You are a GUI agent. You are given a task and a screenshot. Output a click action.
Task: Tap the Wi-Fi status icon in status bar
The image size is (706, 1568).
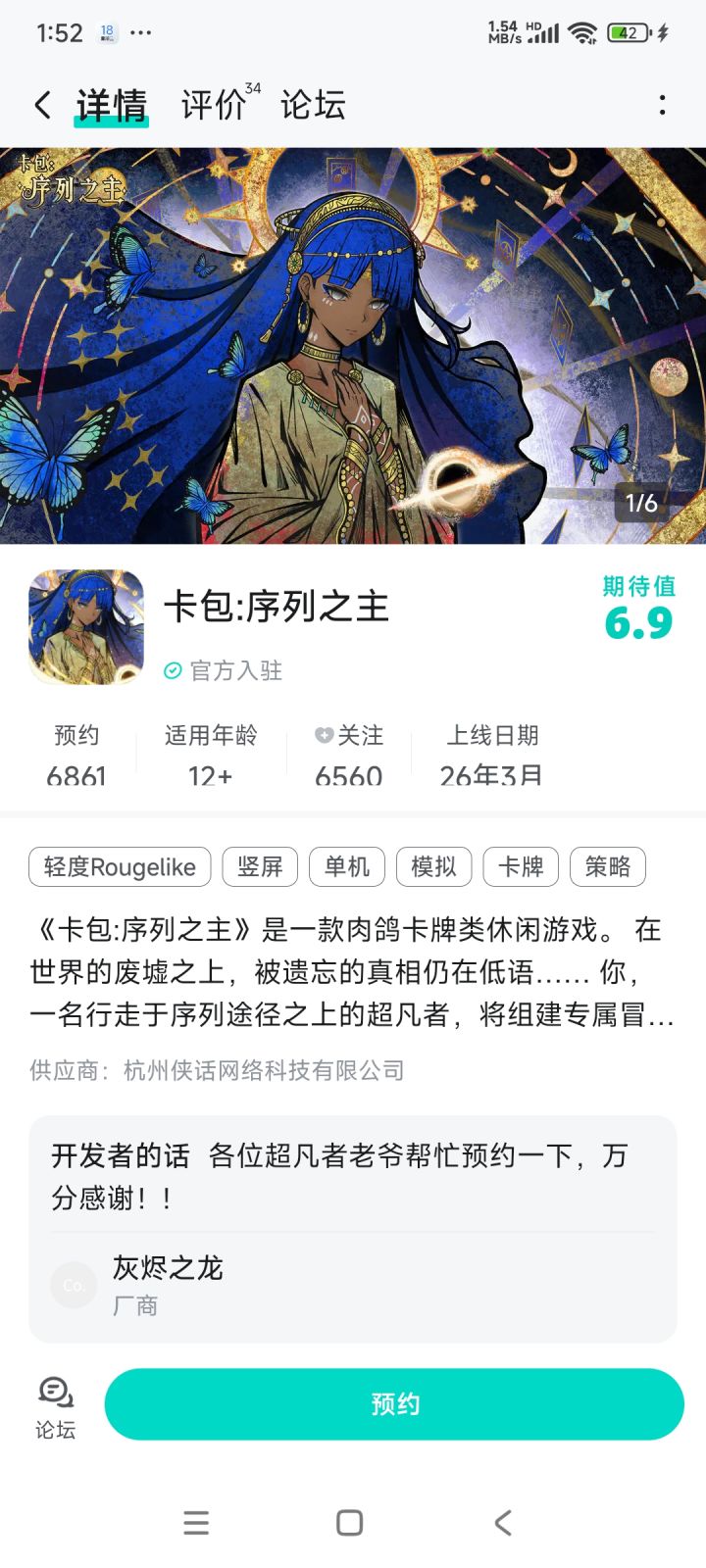(583, 31)
